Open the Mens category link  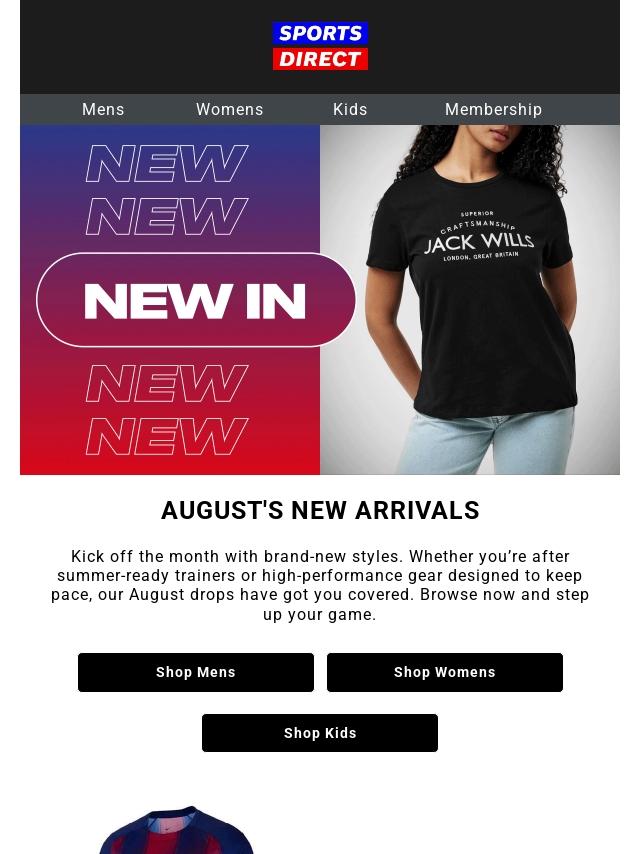[103, 110]
